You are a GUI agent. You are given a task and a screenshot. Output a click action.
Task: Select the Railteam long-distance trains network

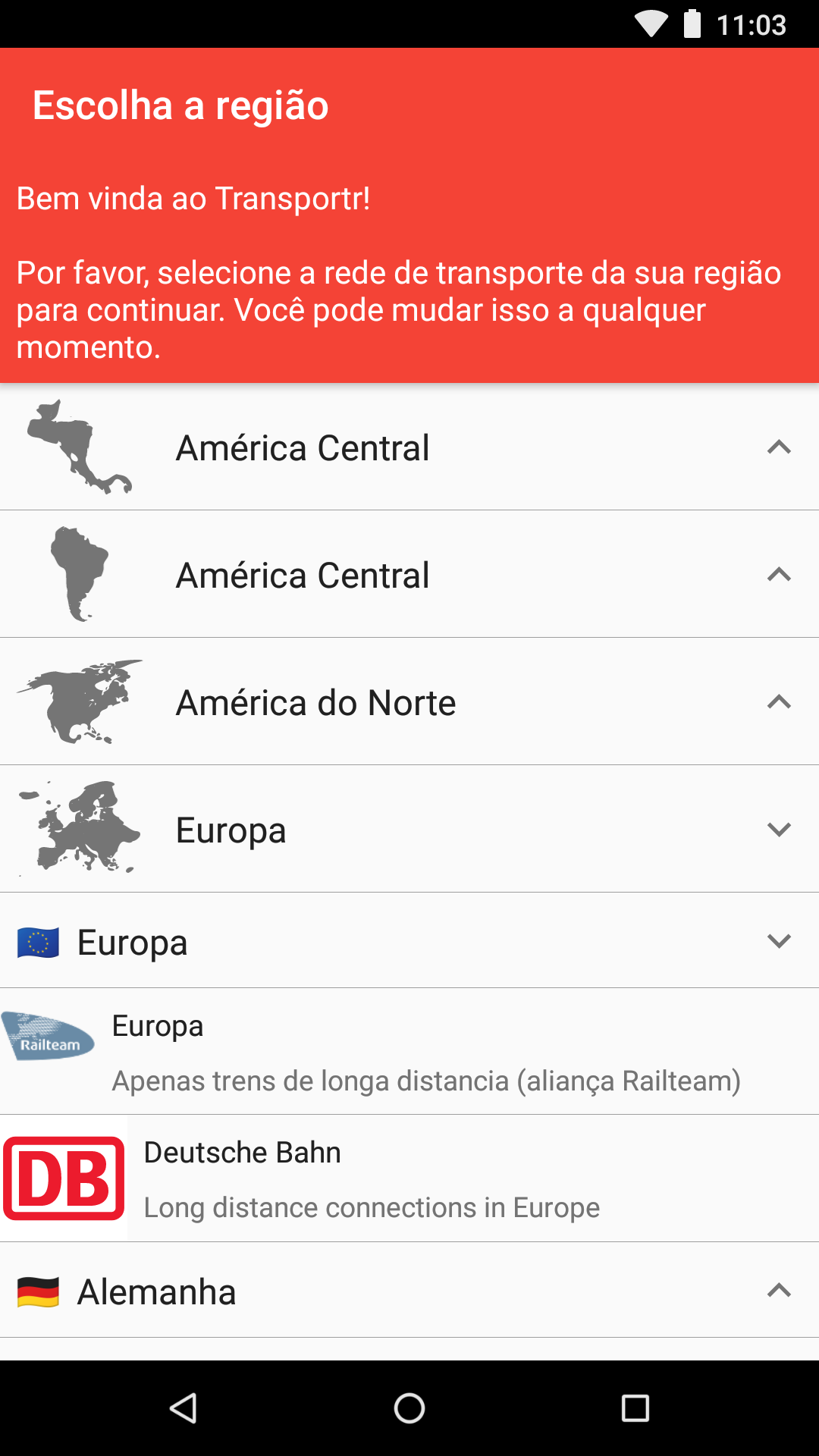tap(409, 1052)
